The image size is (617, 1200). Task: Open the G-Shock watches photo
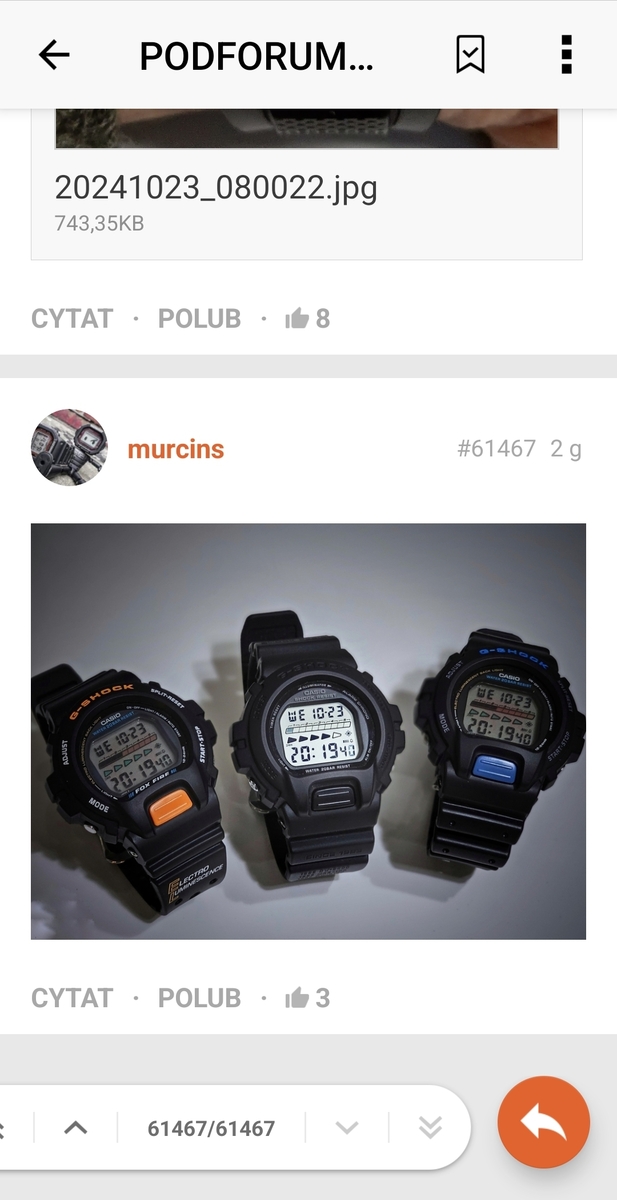point(308,731)
